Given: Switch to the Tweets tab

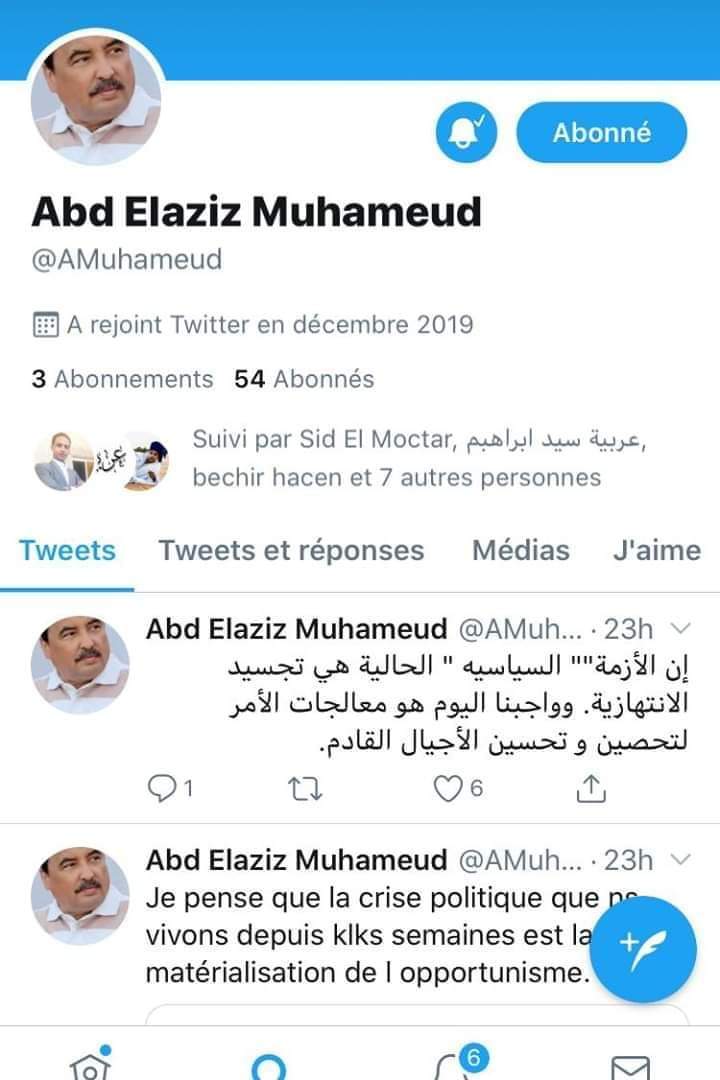Looking at the screenshot, I should pyautogui.click(x=67, y=550).
